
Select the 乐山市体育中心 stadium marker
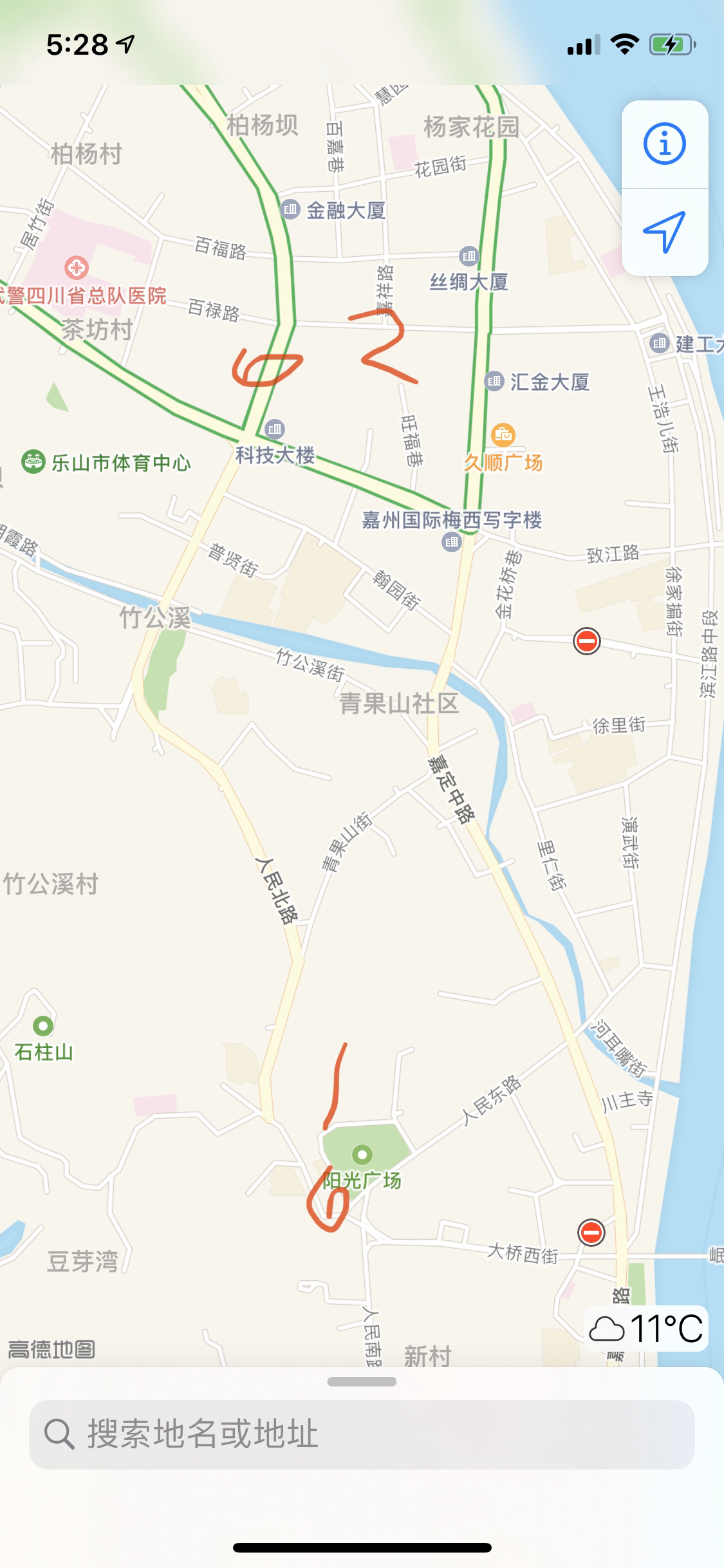pos(33,462)
